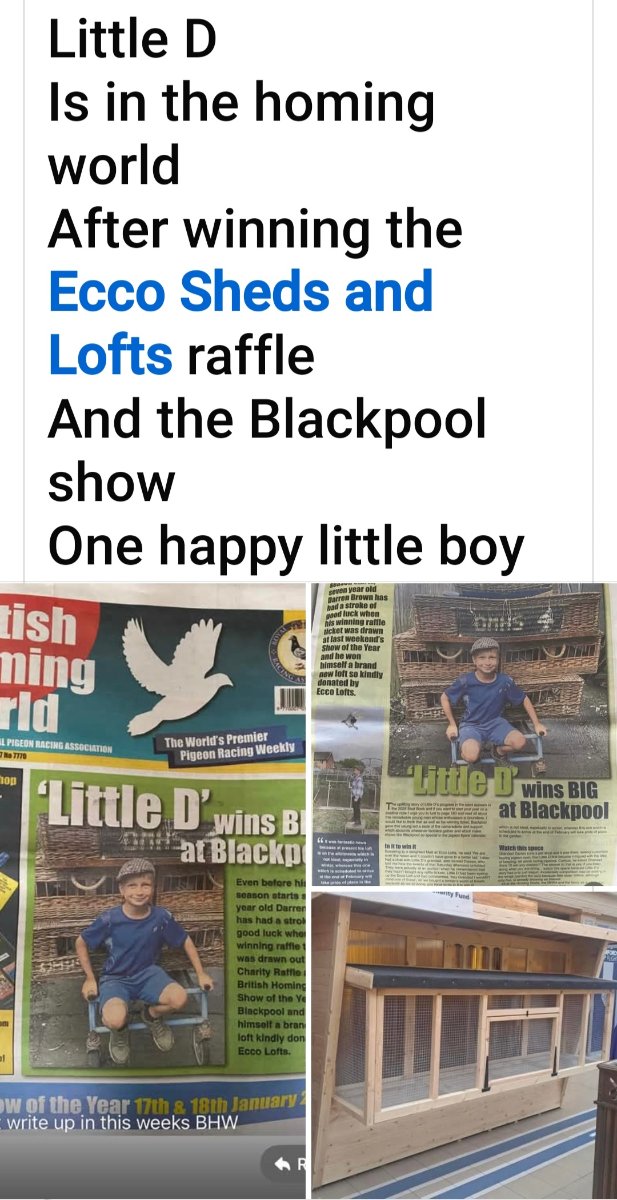Viewport: 617px width, 1200px height.
Task: View the Little D magazine article photo
Action: pos(464,736)
